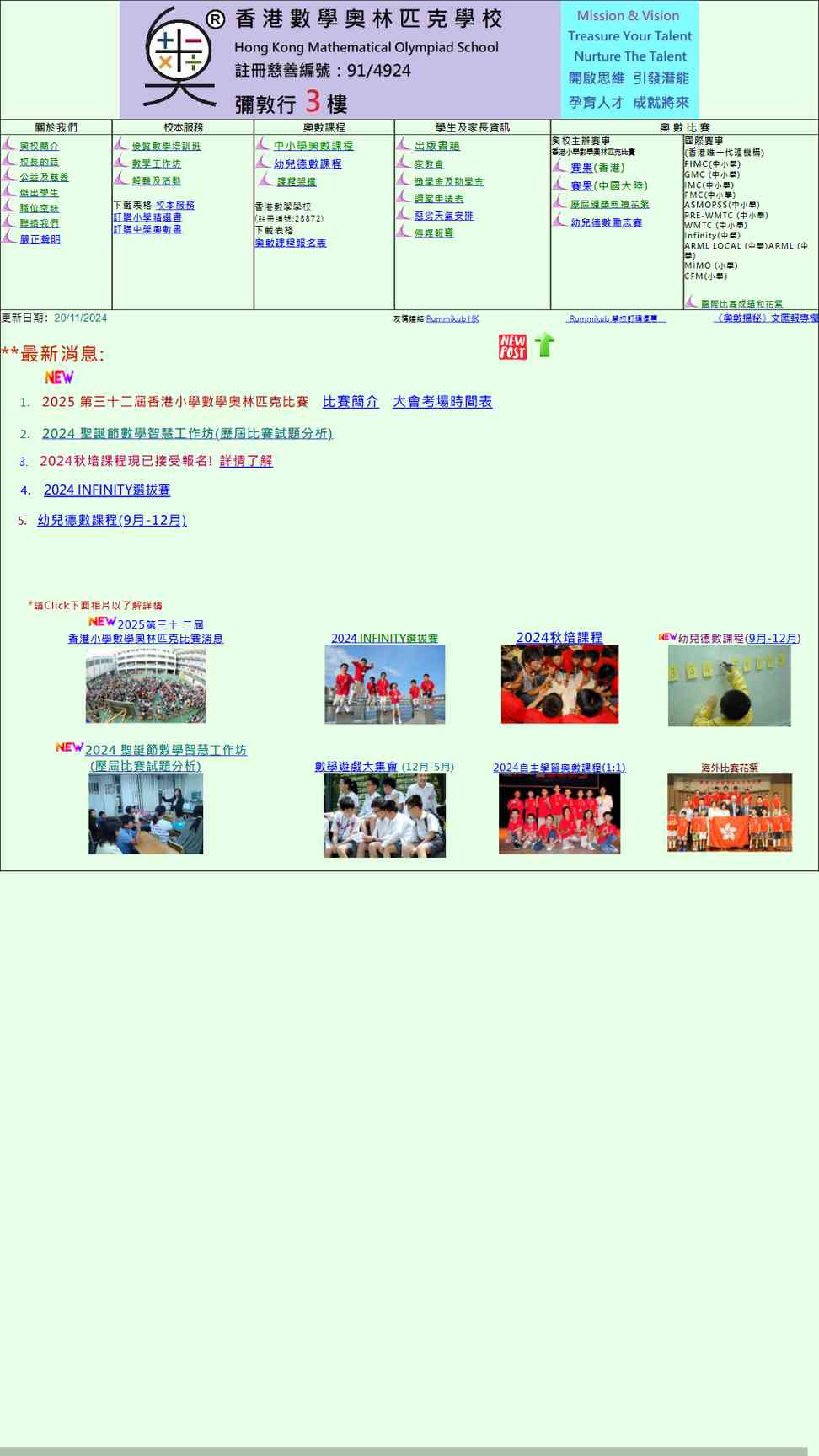The image size is (819, 1456).
Task: Open the 調堂申請表 link
Action: 438,199
